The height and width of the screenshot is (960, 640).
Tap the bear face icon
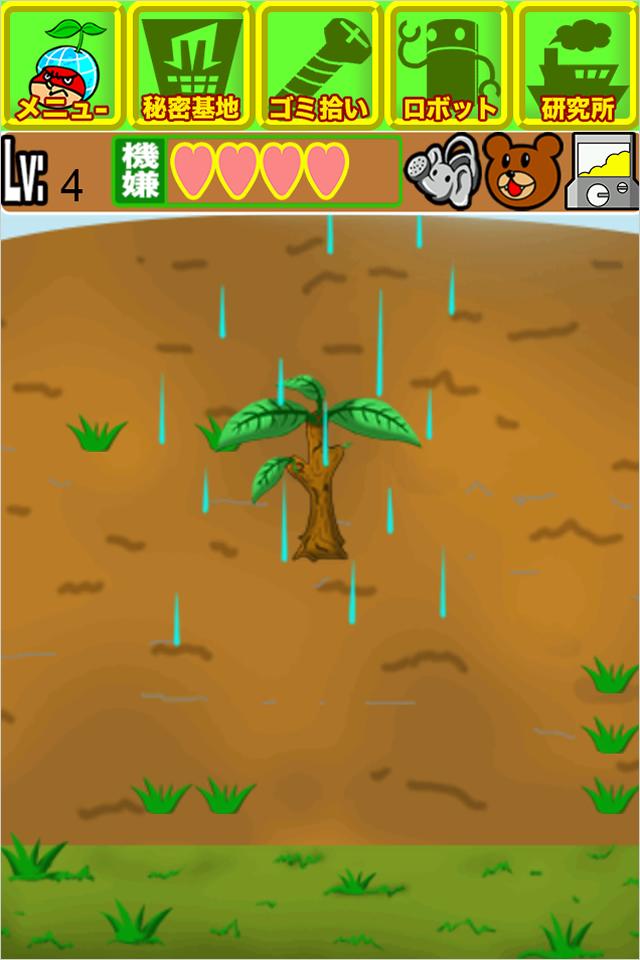pyautogui.click(x=522, y=172)
